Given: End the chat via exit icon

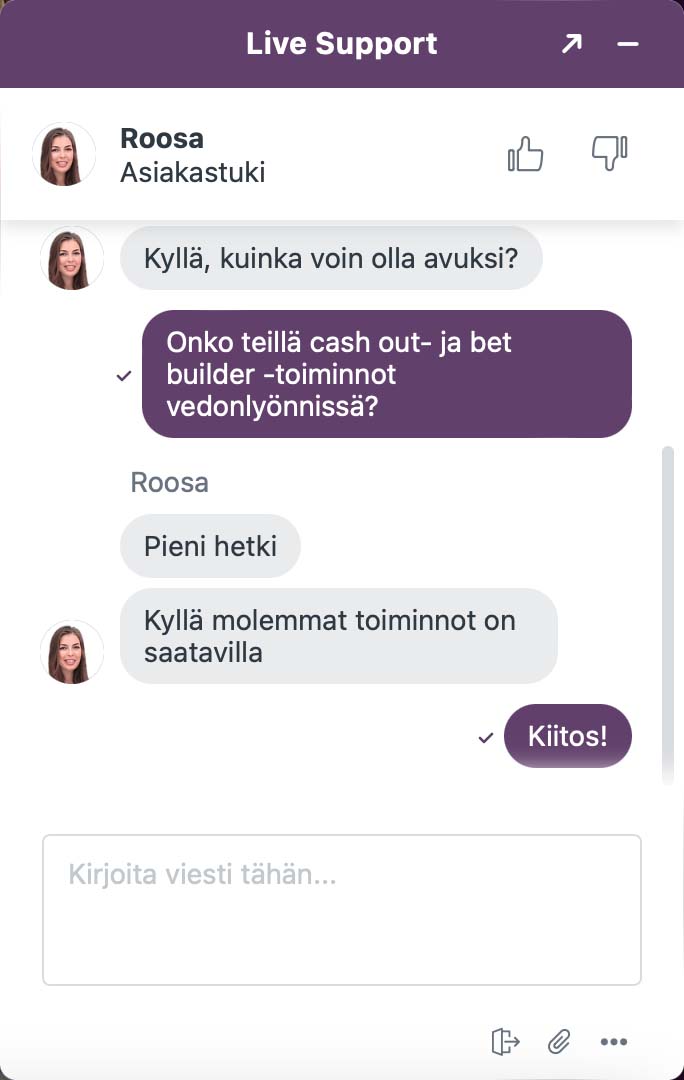Looking at the screenshot, I should [506, 1041].
